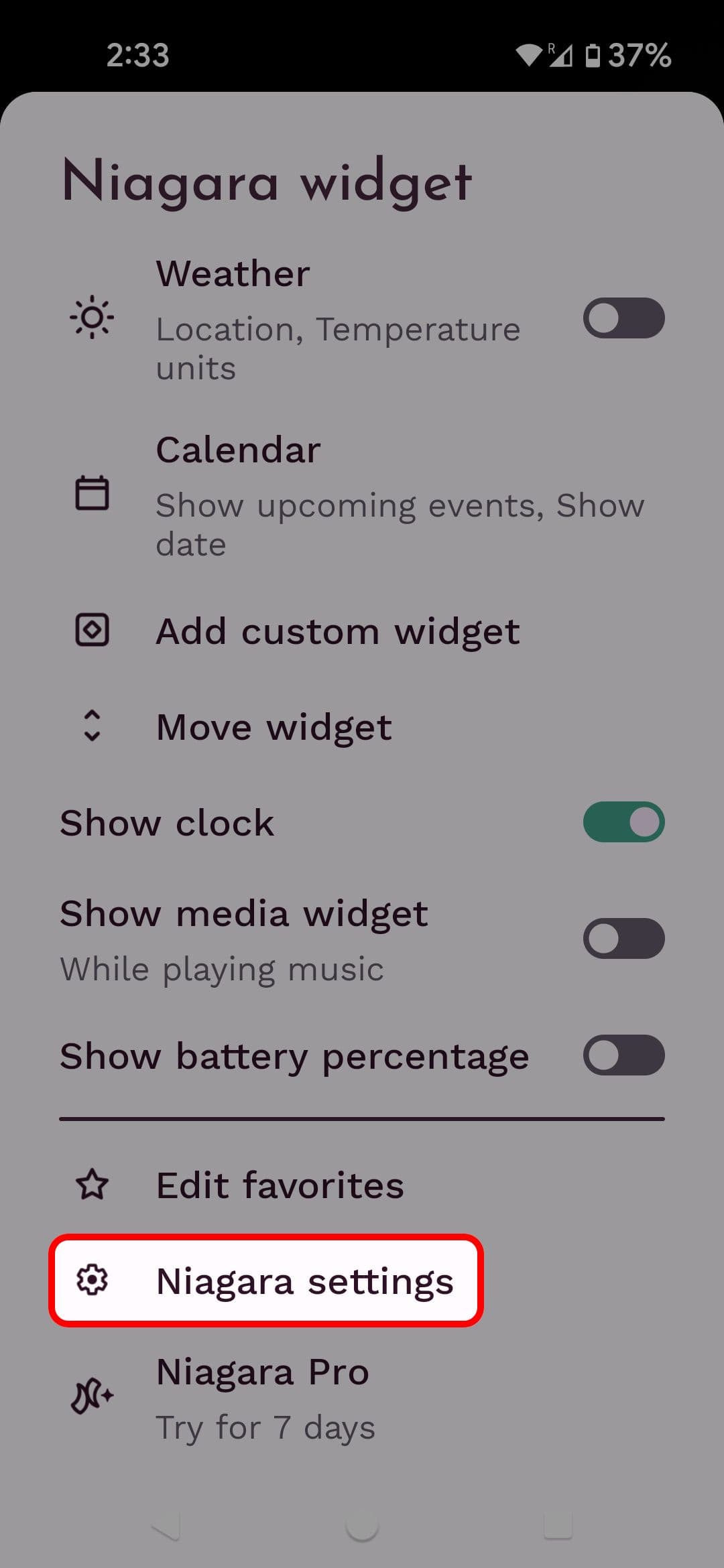
Task: Turn on Show battery percentage
Action: pos(623,1055)
